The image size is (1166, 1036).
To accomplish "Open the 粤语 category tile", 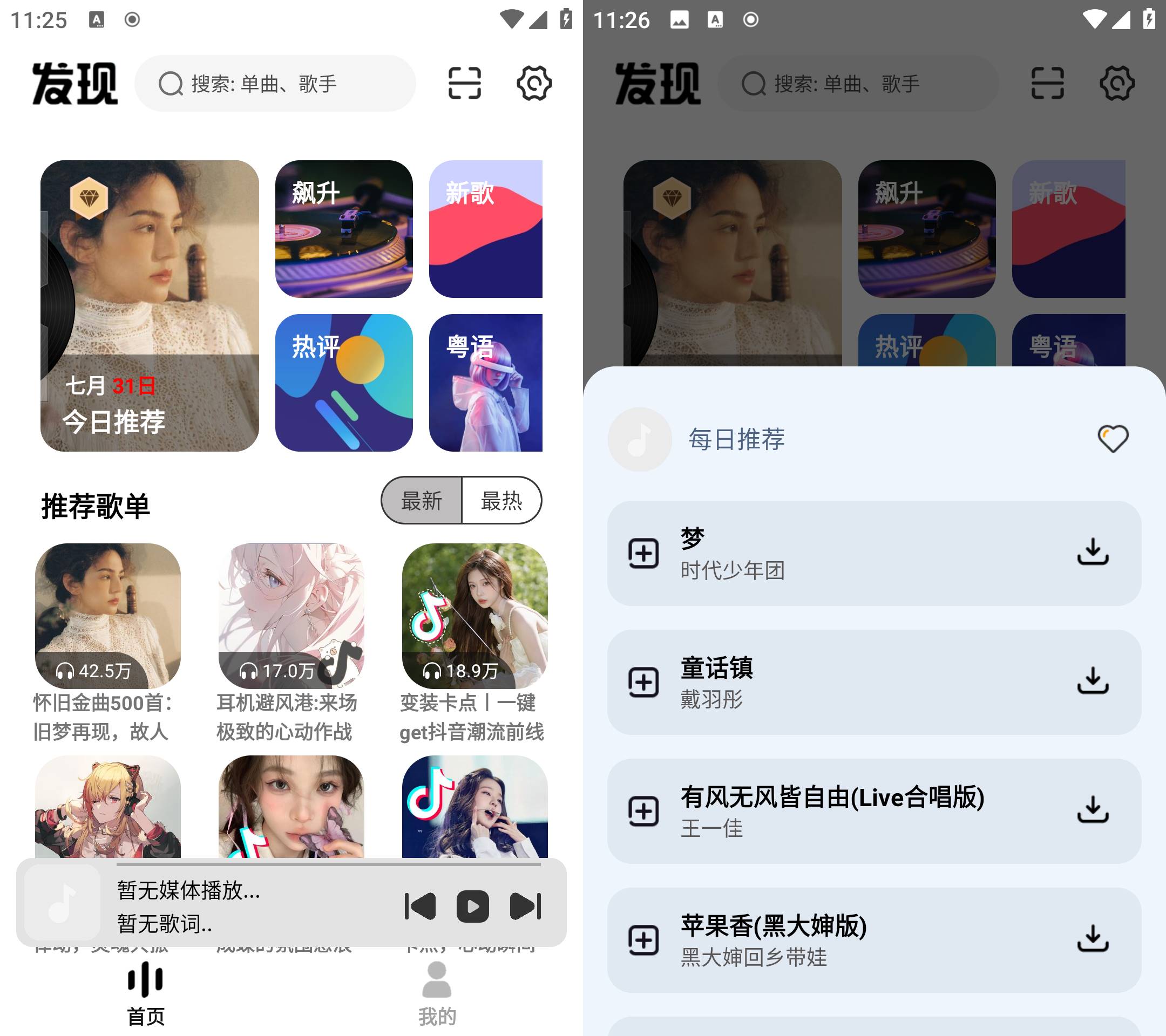I will pos(485,383).
